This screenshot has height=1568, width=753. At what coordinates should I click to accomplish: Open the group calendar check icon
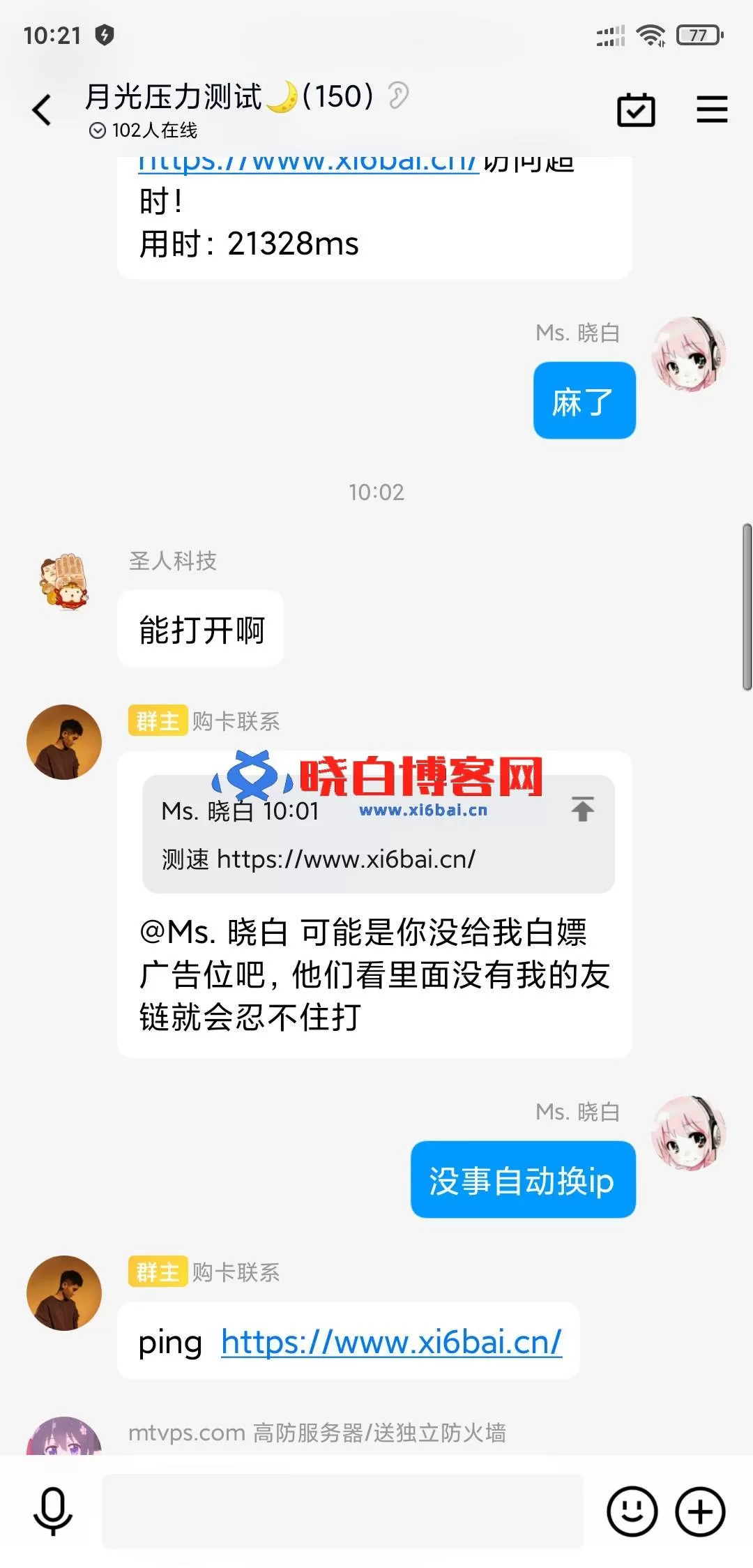[x=636, y=110]
